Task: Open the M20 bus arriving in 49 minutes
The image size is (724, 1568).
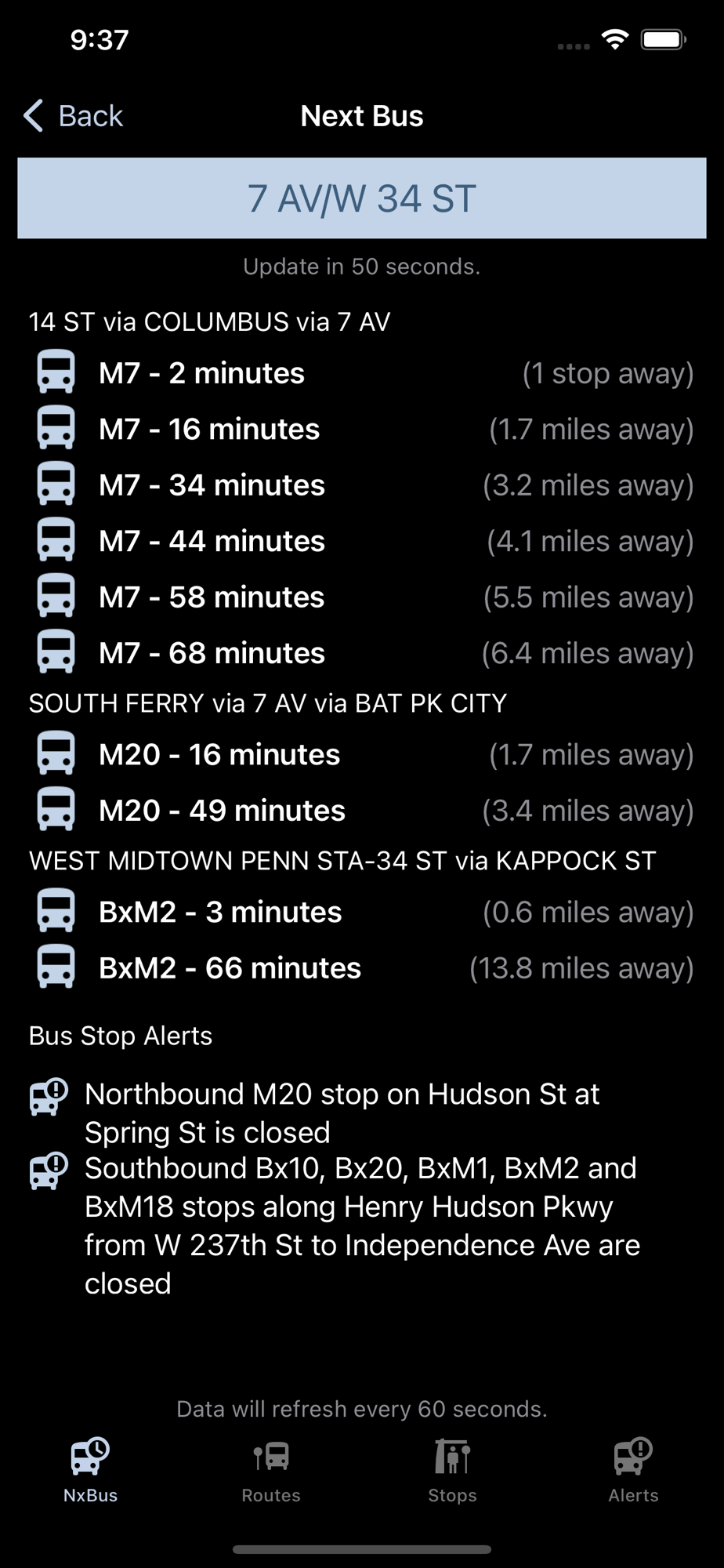Action: [x=362, y=811]
